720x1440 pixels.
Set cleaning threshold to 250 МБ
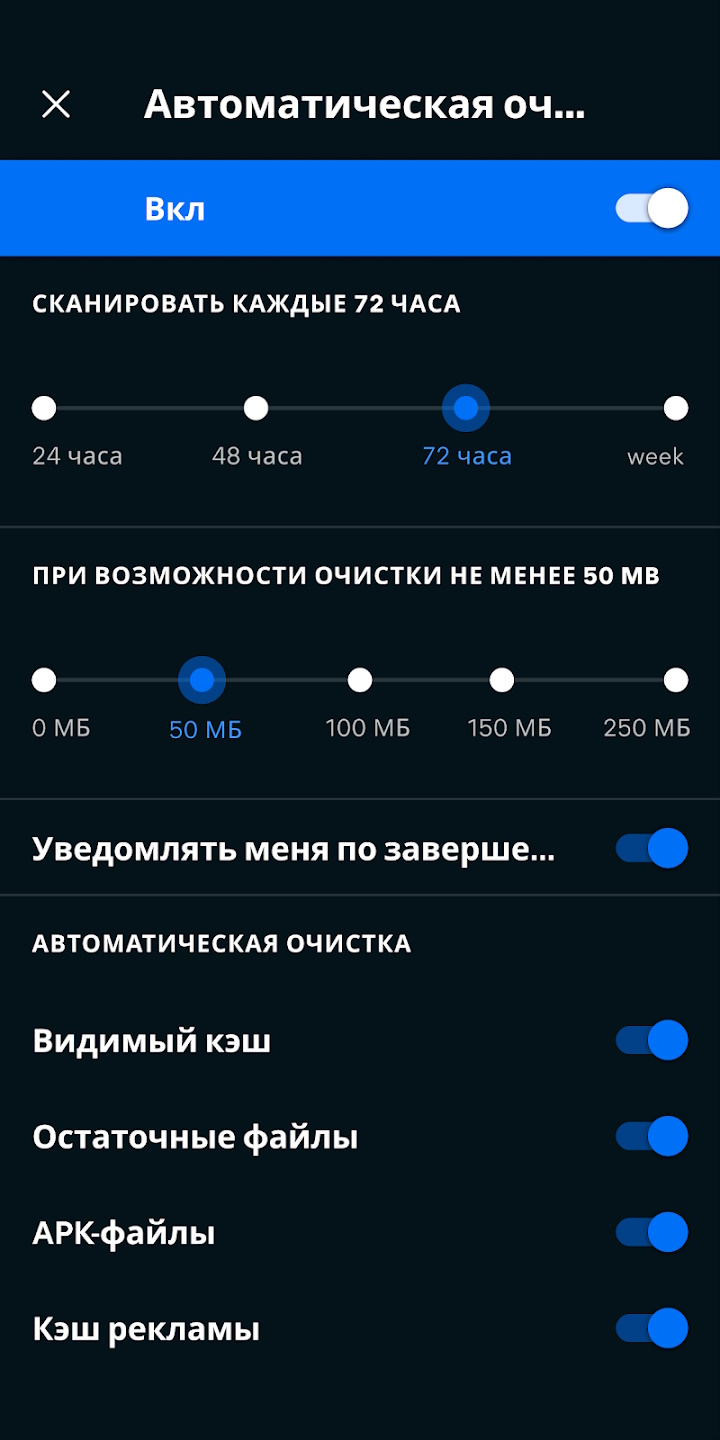pyautogui.click(x=676, y=681)
